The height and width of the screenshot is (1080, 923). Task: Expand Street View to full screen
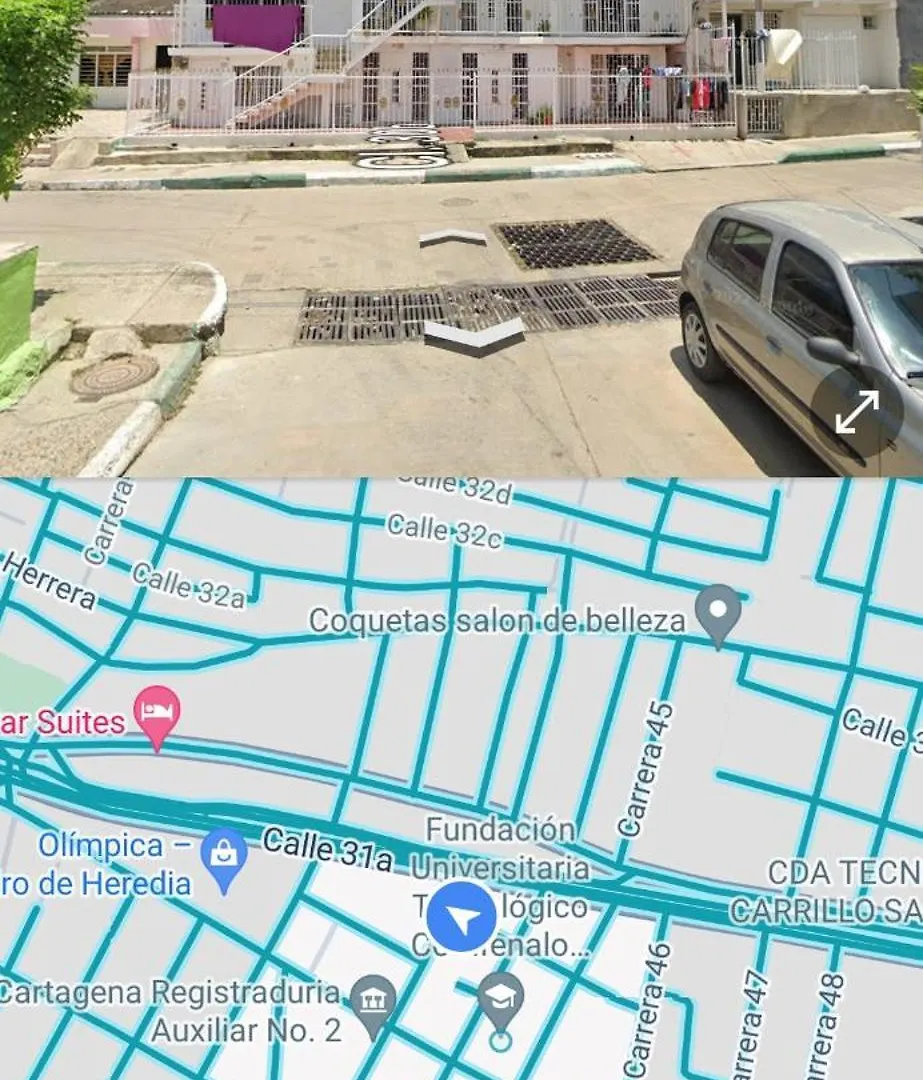coord(856,411)
